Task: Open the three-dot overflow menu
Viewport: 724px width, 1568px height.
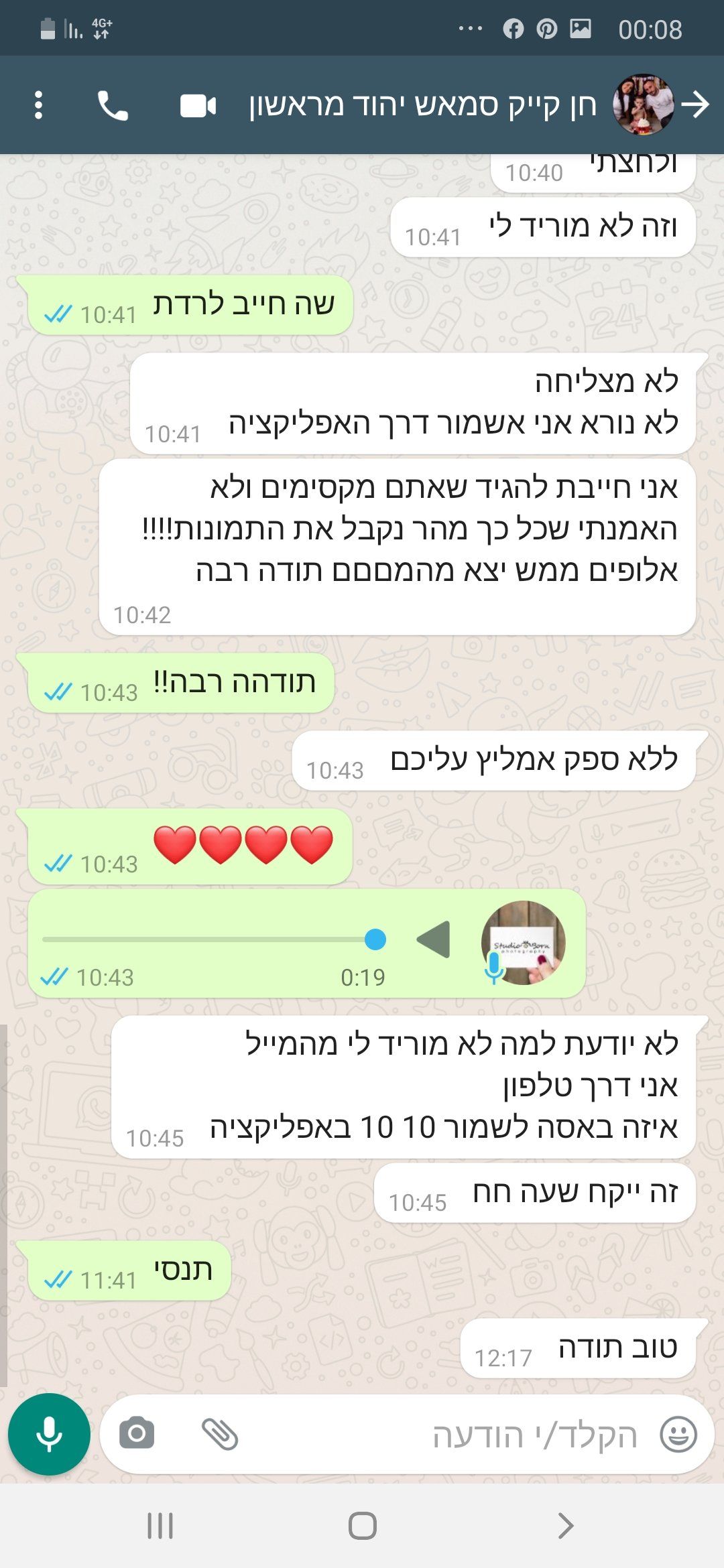Action: [38, 105]
